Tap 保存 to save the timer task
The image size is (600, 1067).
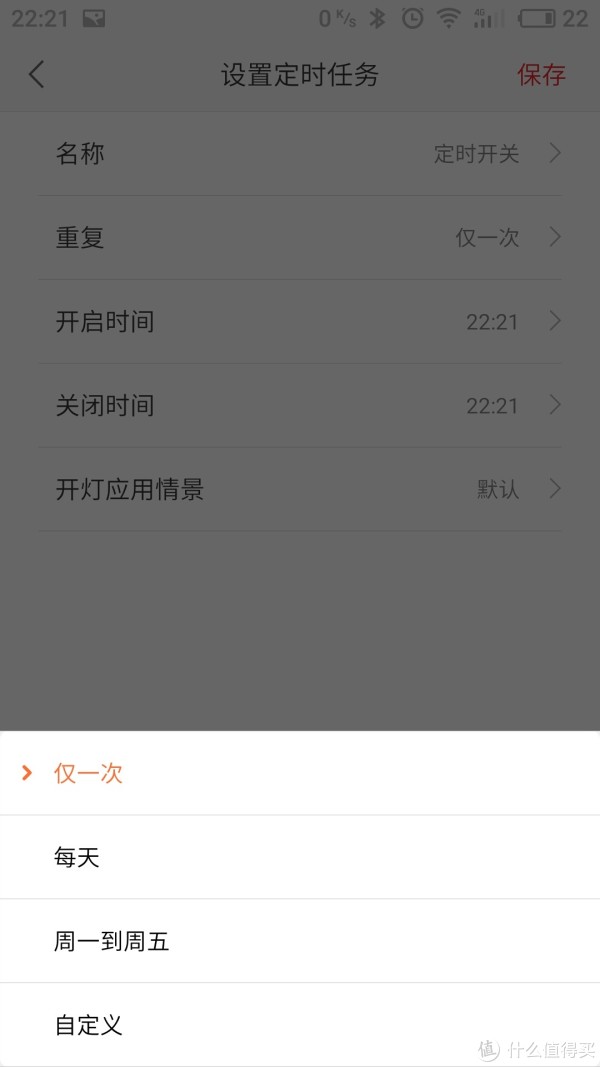(x=541, y=74)
